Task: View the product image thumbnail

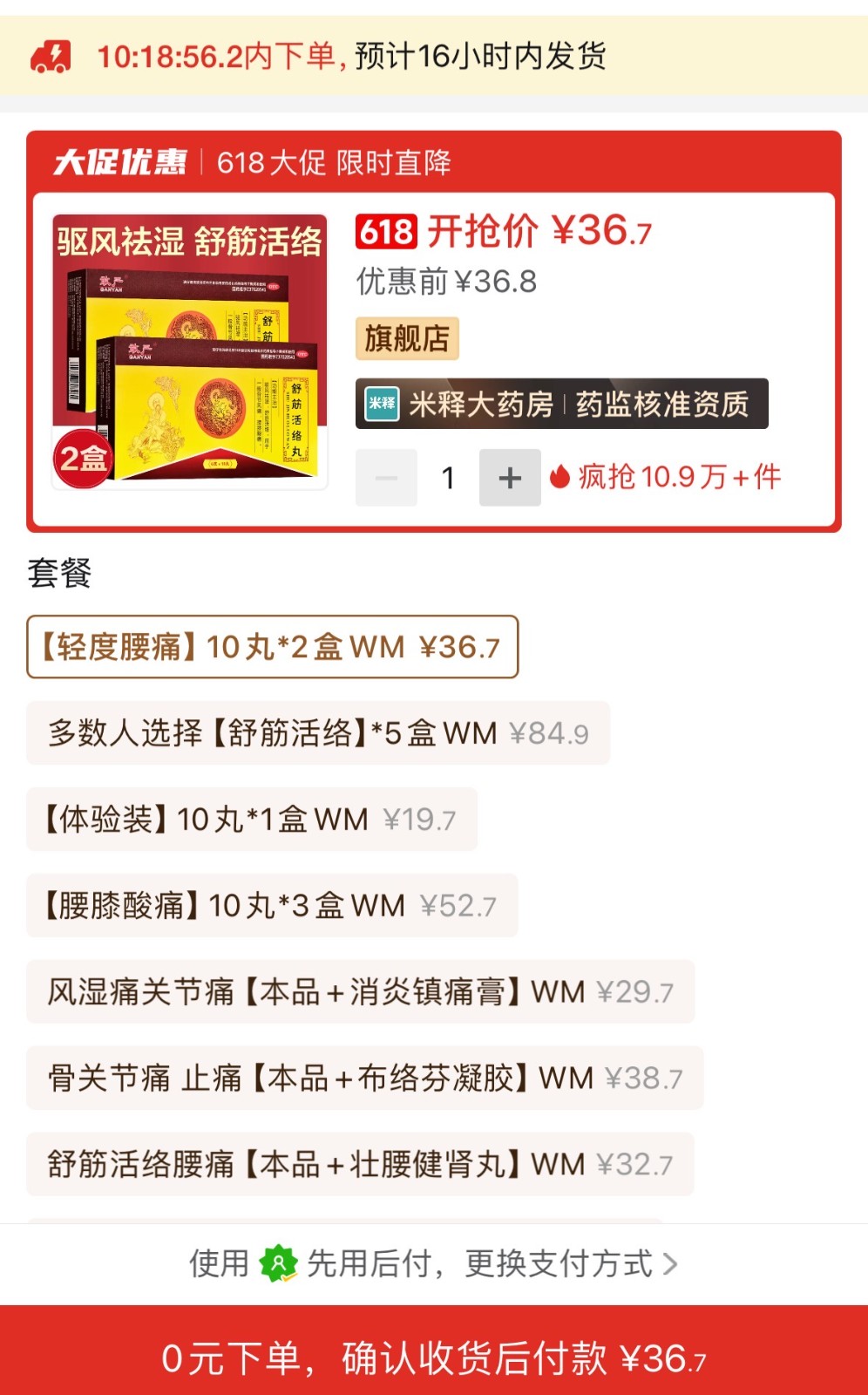Action: pos(190,351)
